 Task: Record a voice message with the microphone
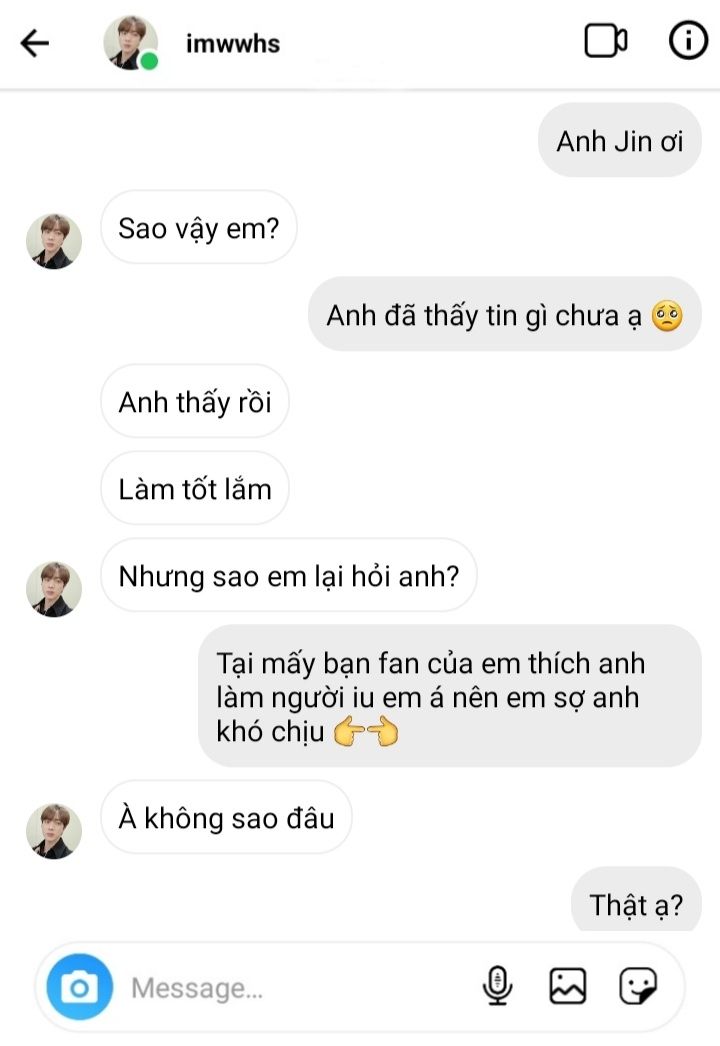[497, 987]
